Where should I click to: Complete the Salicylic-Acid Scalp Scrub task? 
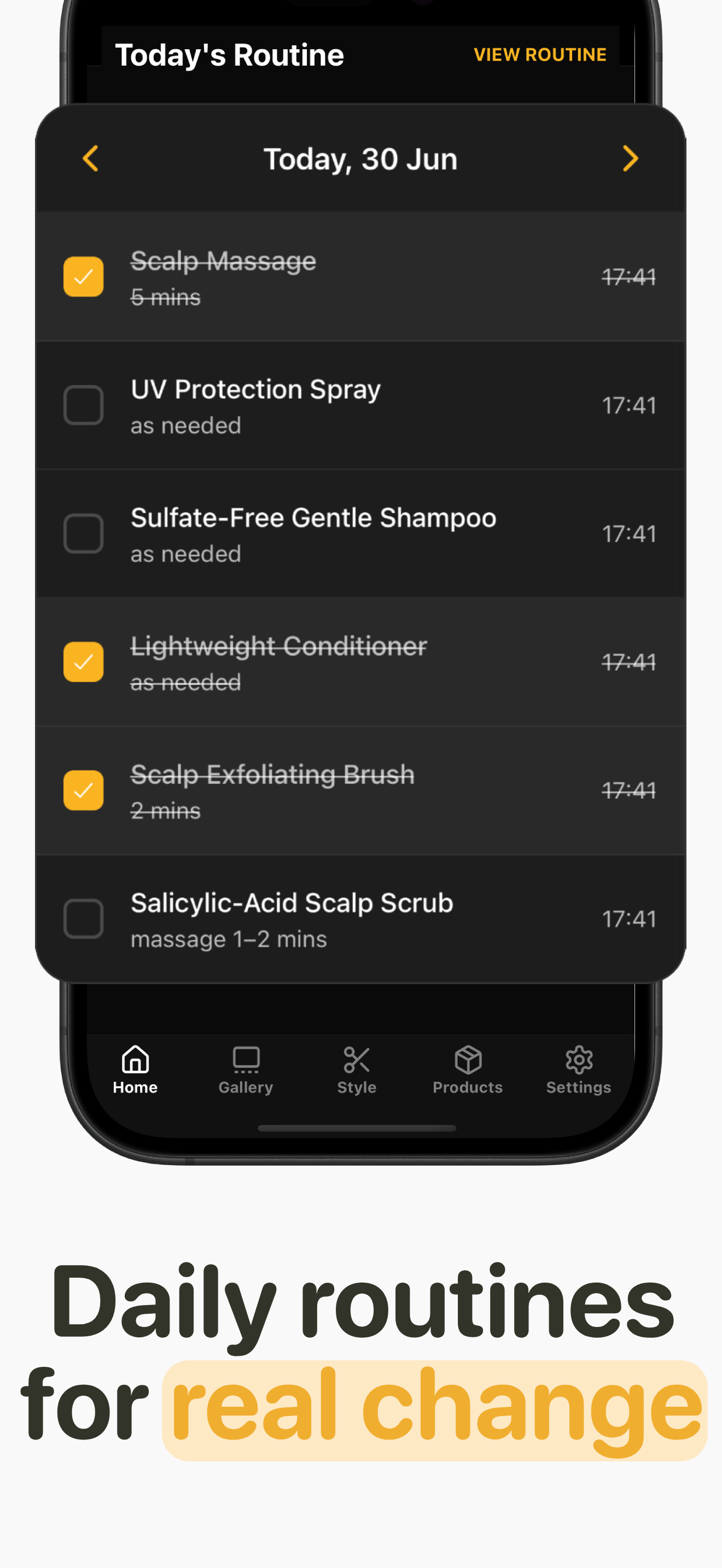click(x=83, y=918)
